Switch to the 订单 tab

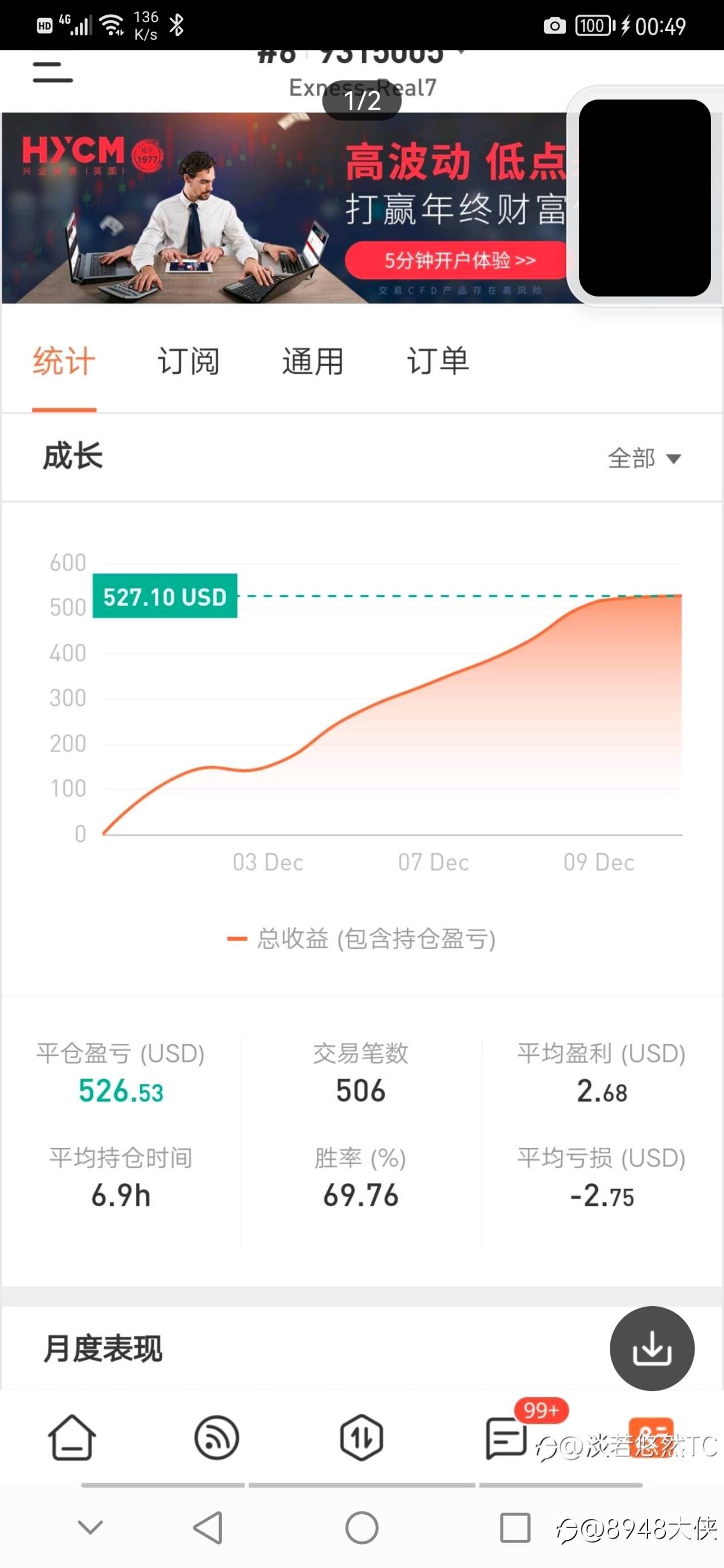tap(438, 361)
